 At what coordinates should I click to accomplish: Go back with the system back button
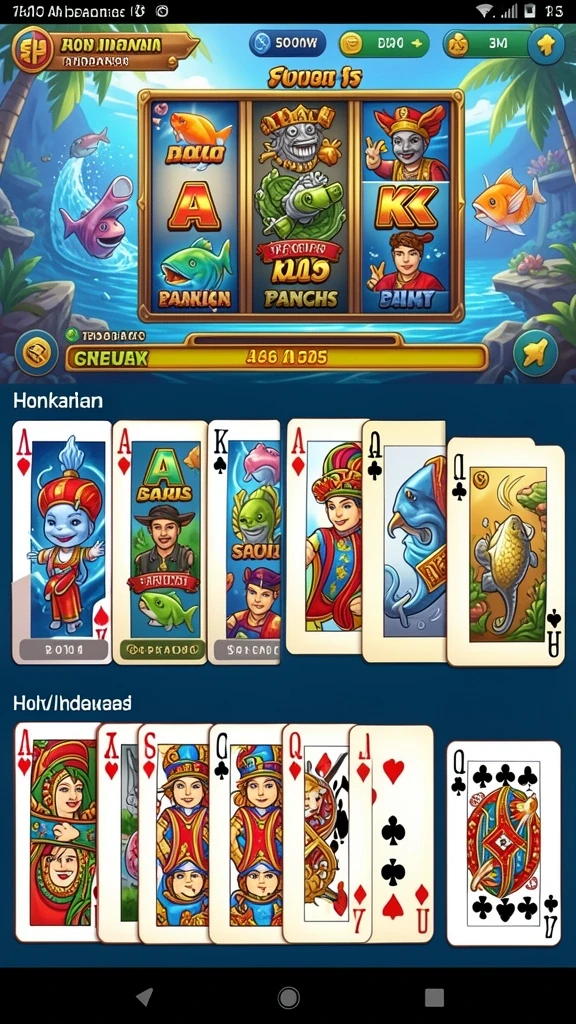[145, 996]
